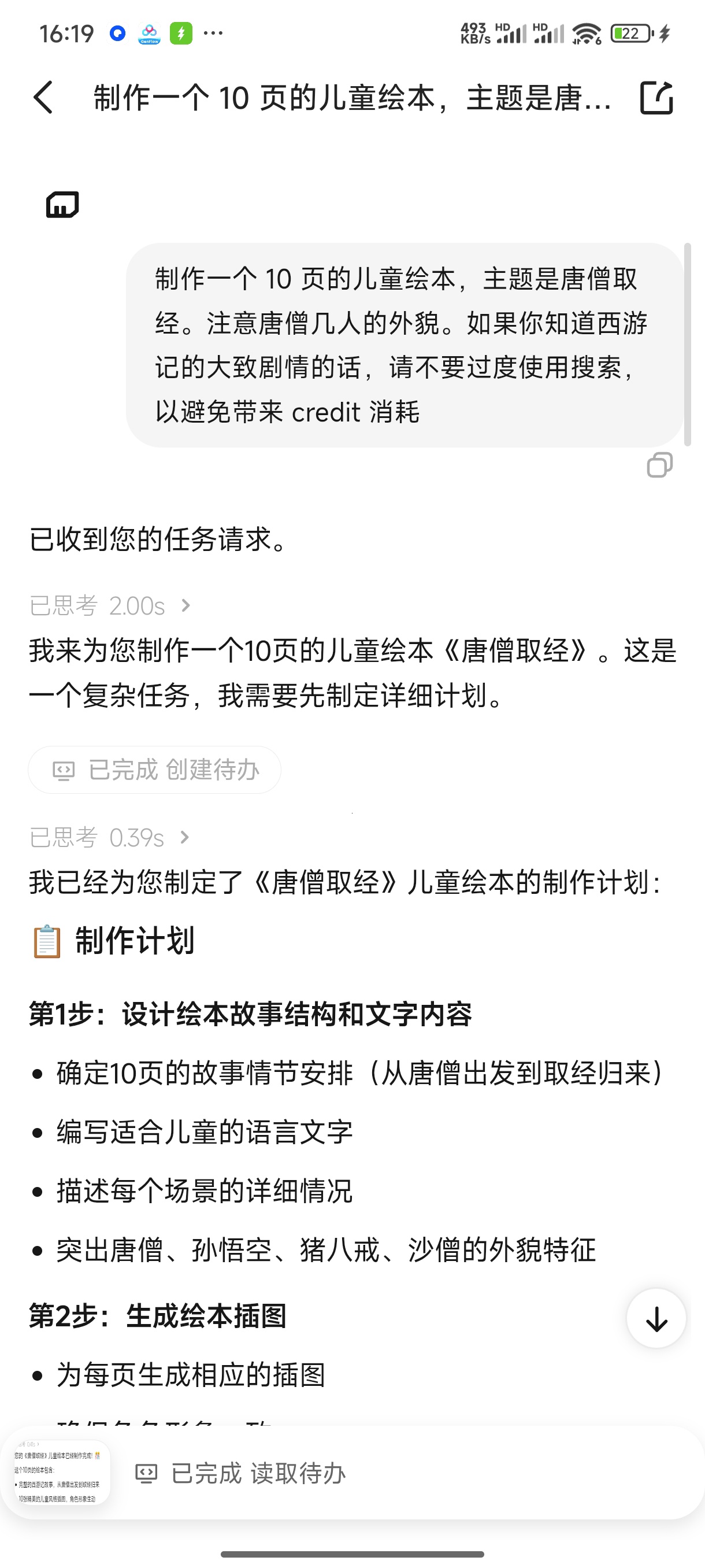705x1568 pixels.
Task: Tap the home indicator bar at screen bottom
Action: pos(352,1556)
